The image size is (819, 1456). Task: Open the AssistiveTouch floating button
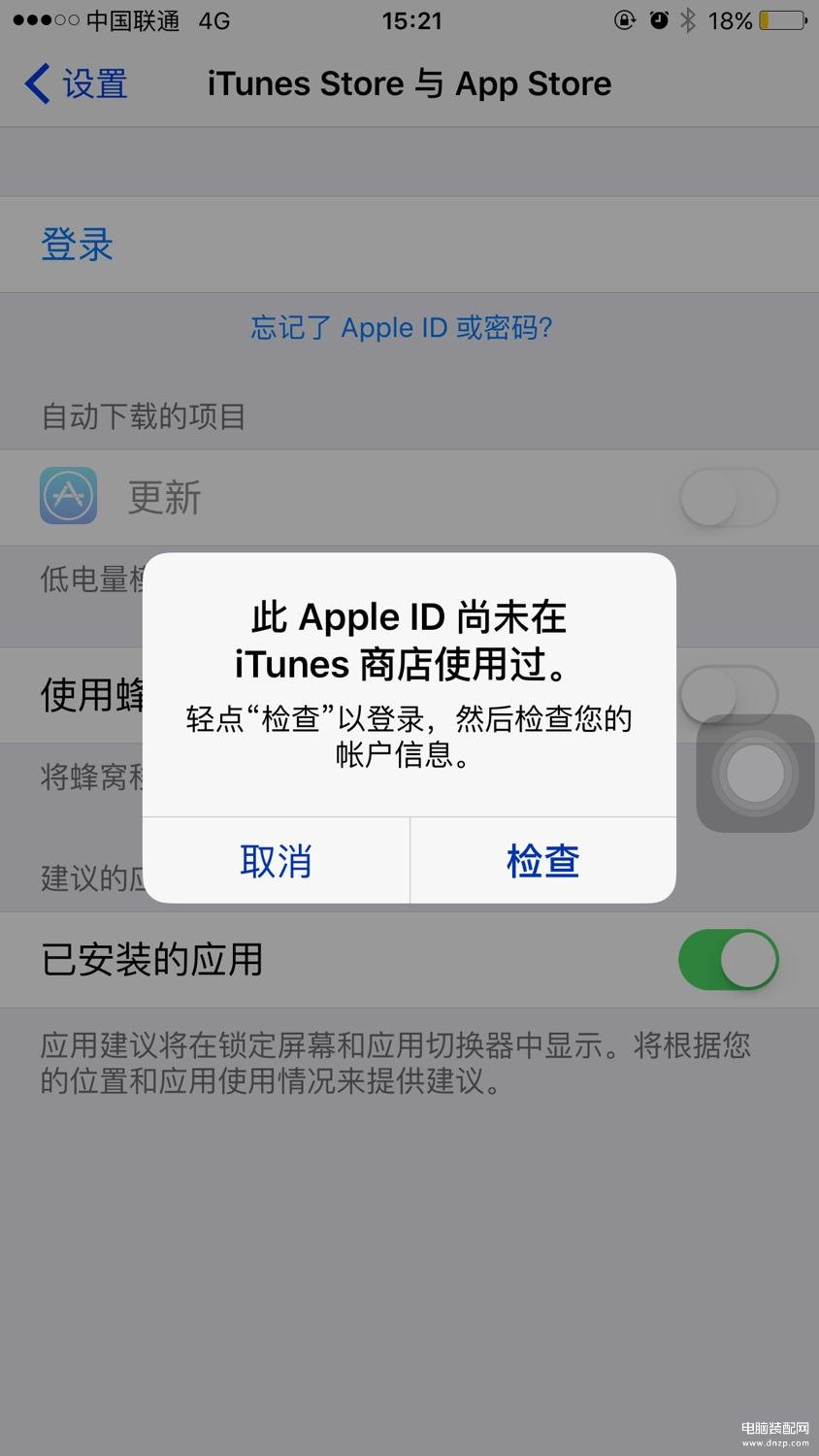(755, 774)
